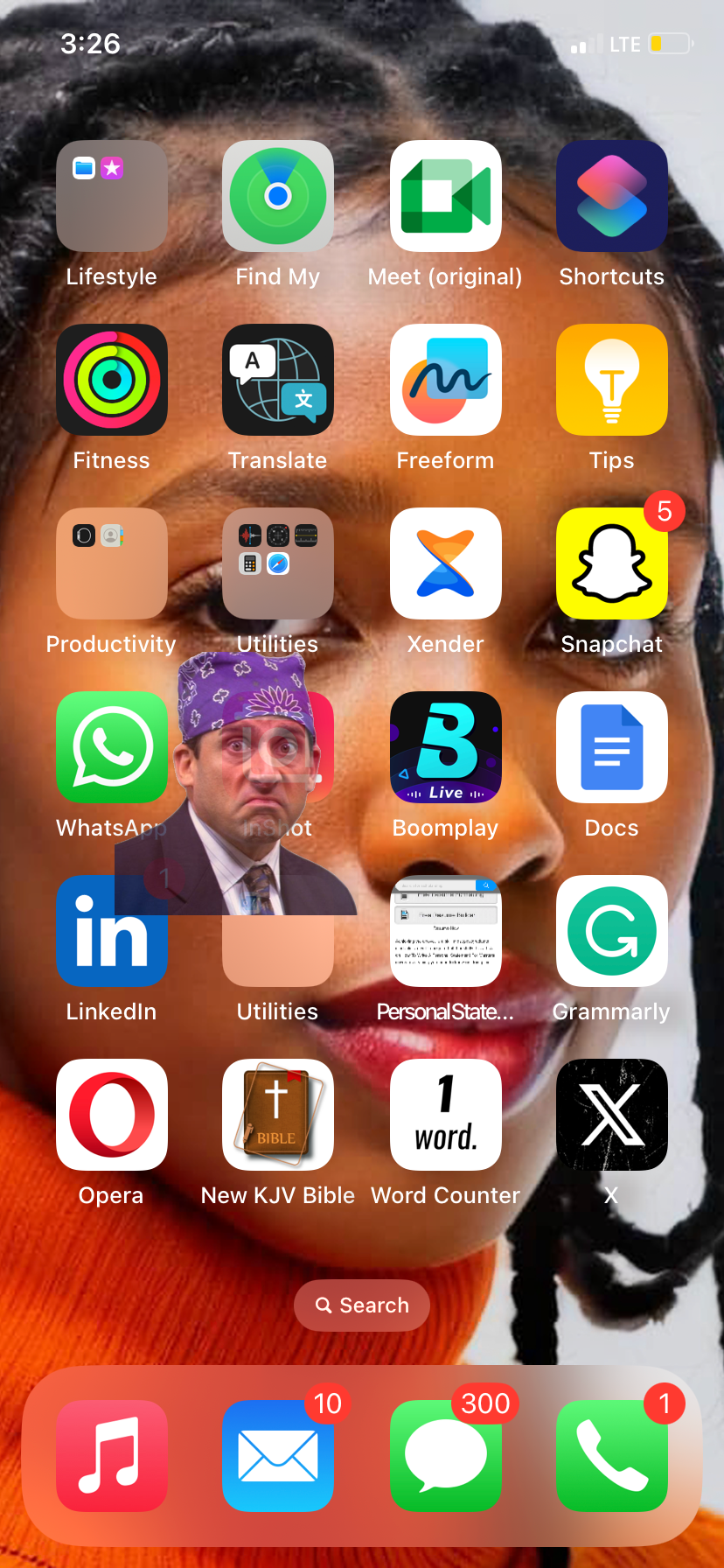Tap the Search pill button

click(362, 1305)
